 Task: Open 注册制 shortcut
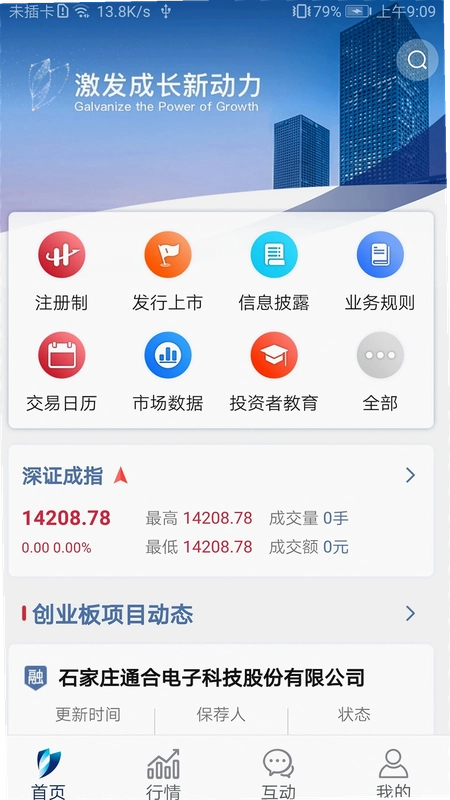click(61, 271)
